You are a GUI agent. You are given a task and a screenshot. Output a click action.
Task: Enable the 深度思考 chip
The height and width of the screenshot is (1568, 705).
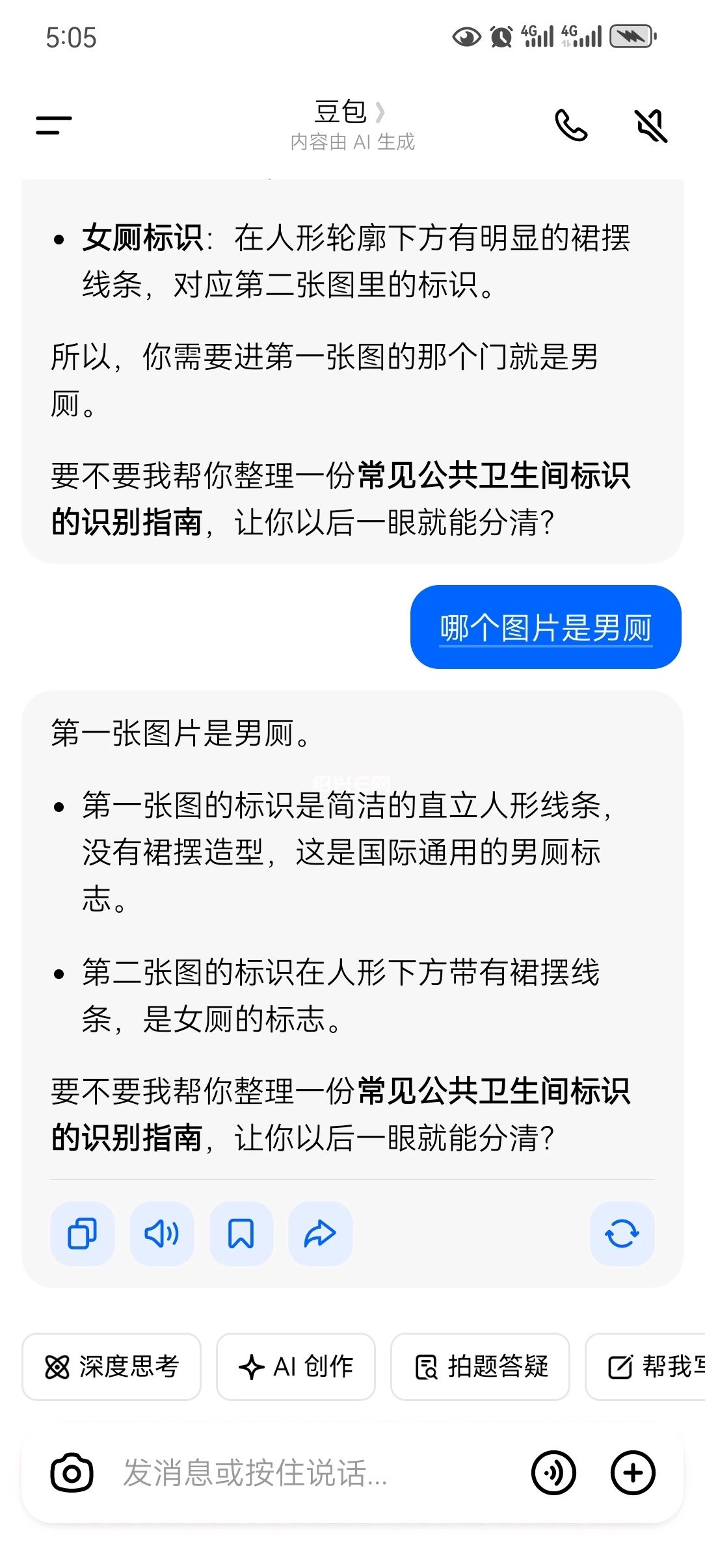[111, 1366]
